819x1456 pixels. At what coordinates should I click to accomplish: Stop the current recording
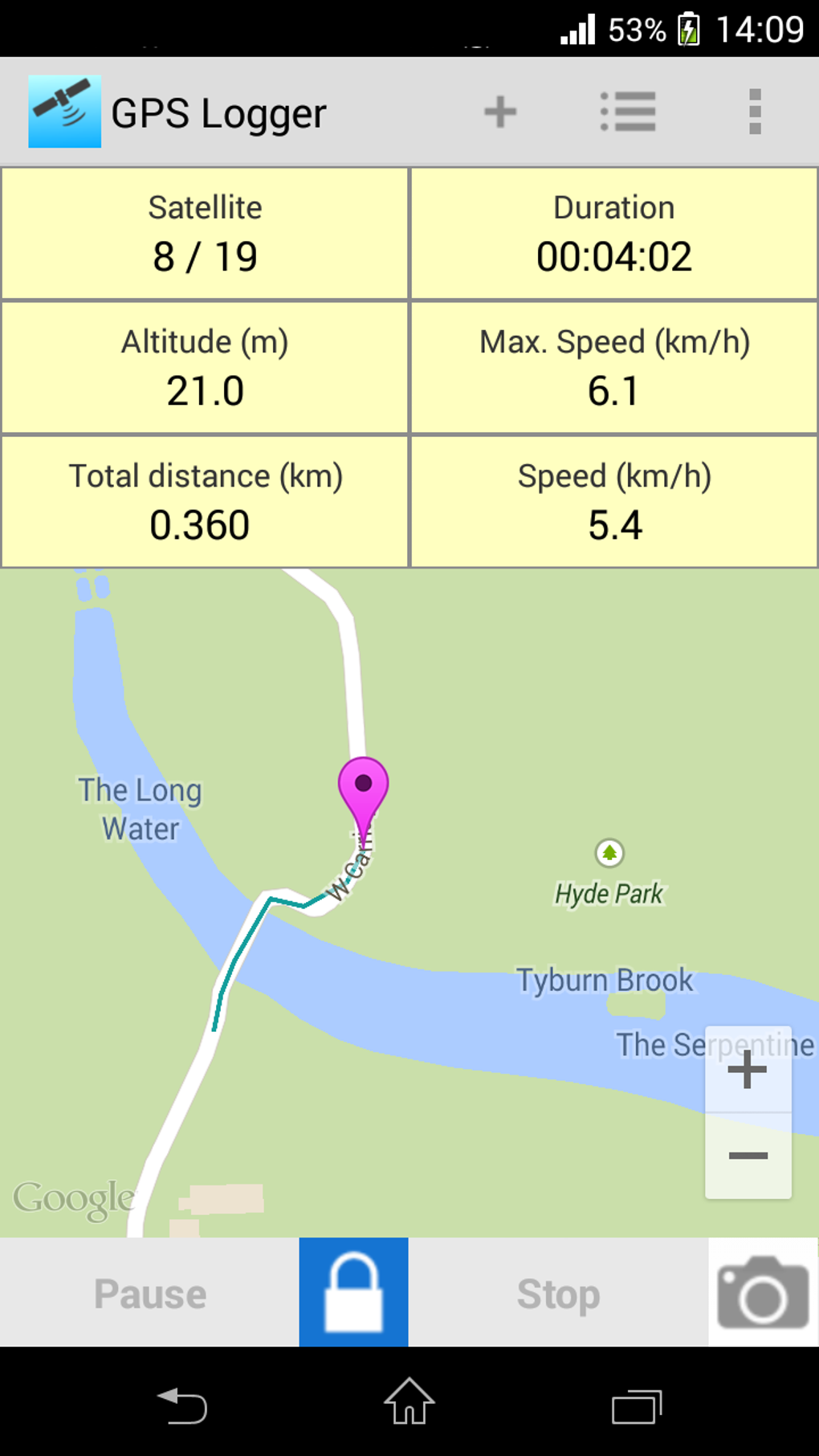click(x=558, y=1293)
